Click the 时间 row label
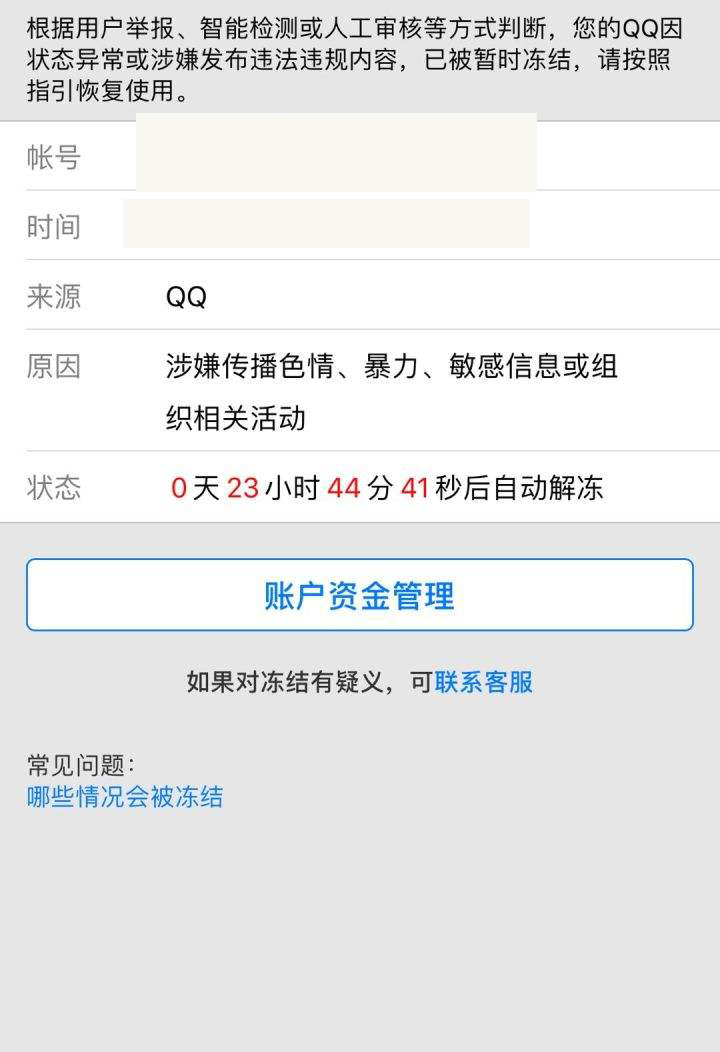 [x=53, y=227]
